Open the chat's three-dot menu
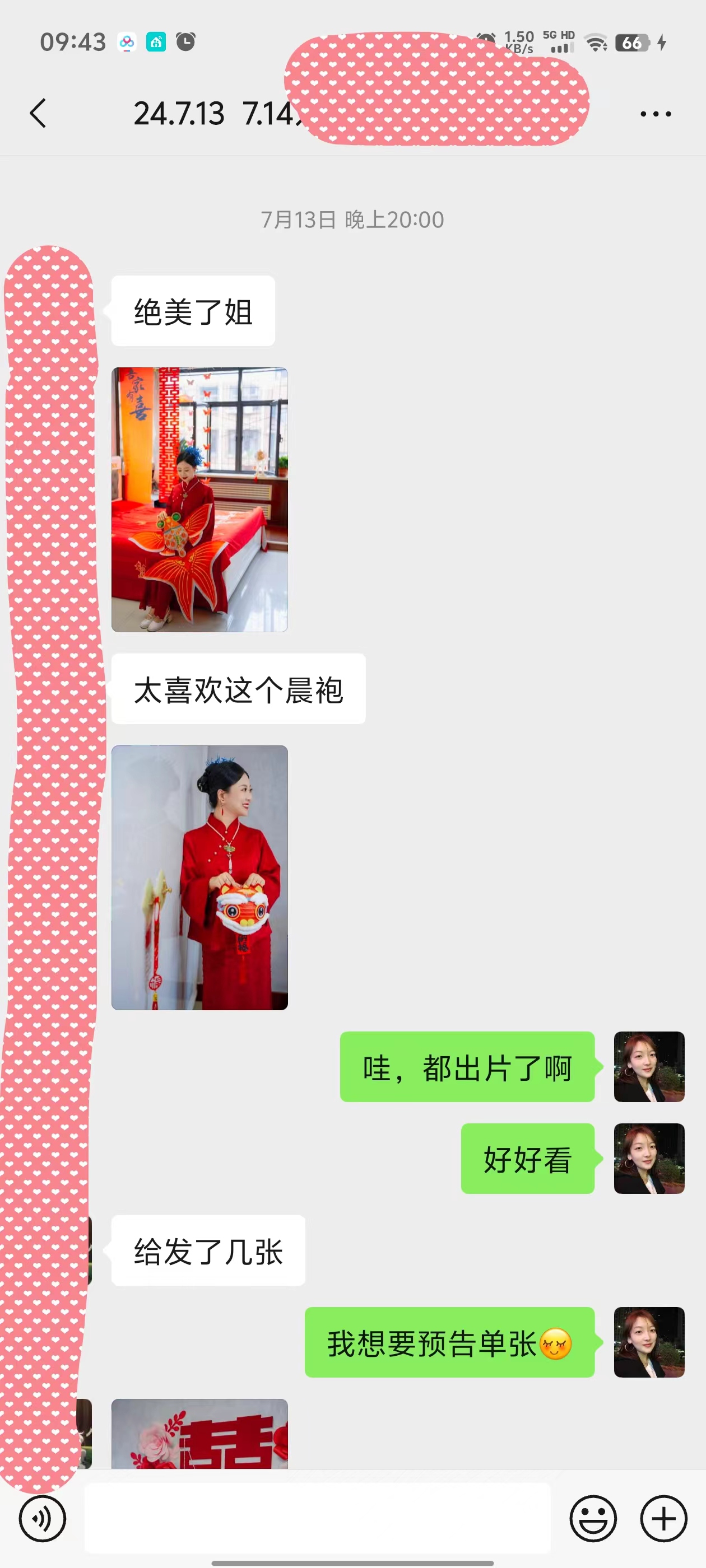This screenshot has width=706, height=1568. click(656, 114)
